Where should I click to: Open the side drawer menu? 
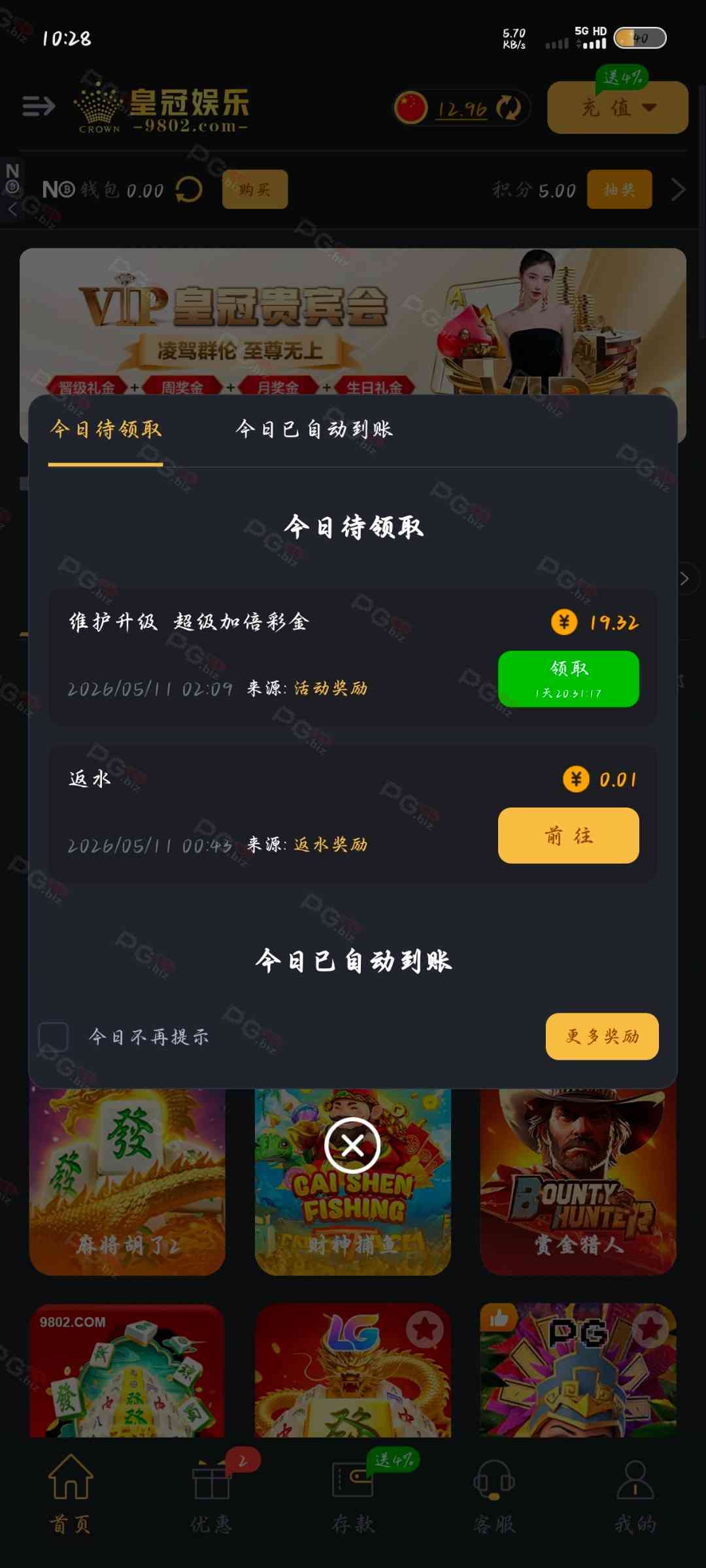click(x=39, y=106)
